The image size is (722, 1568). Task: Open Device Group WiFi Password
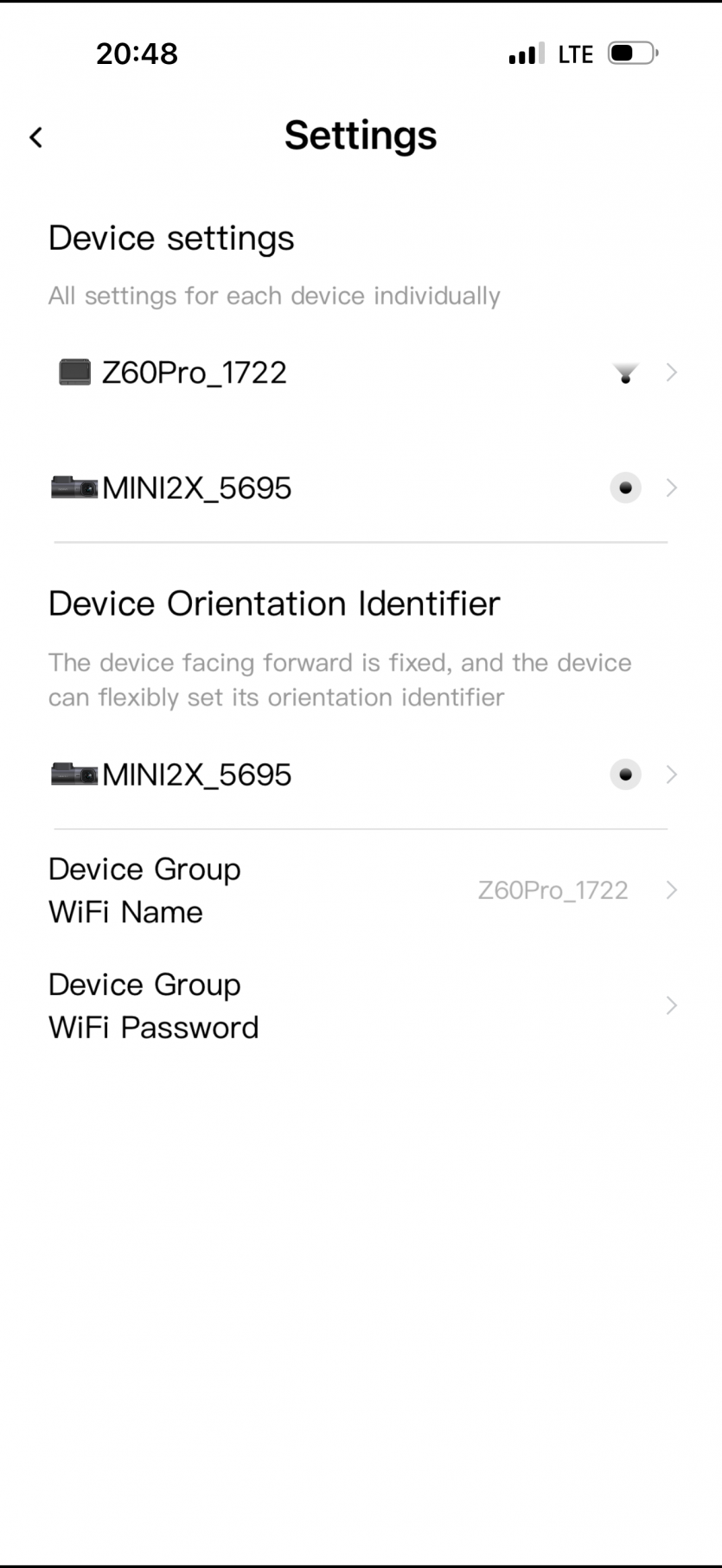point(361,1006)
